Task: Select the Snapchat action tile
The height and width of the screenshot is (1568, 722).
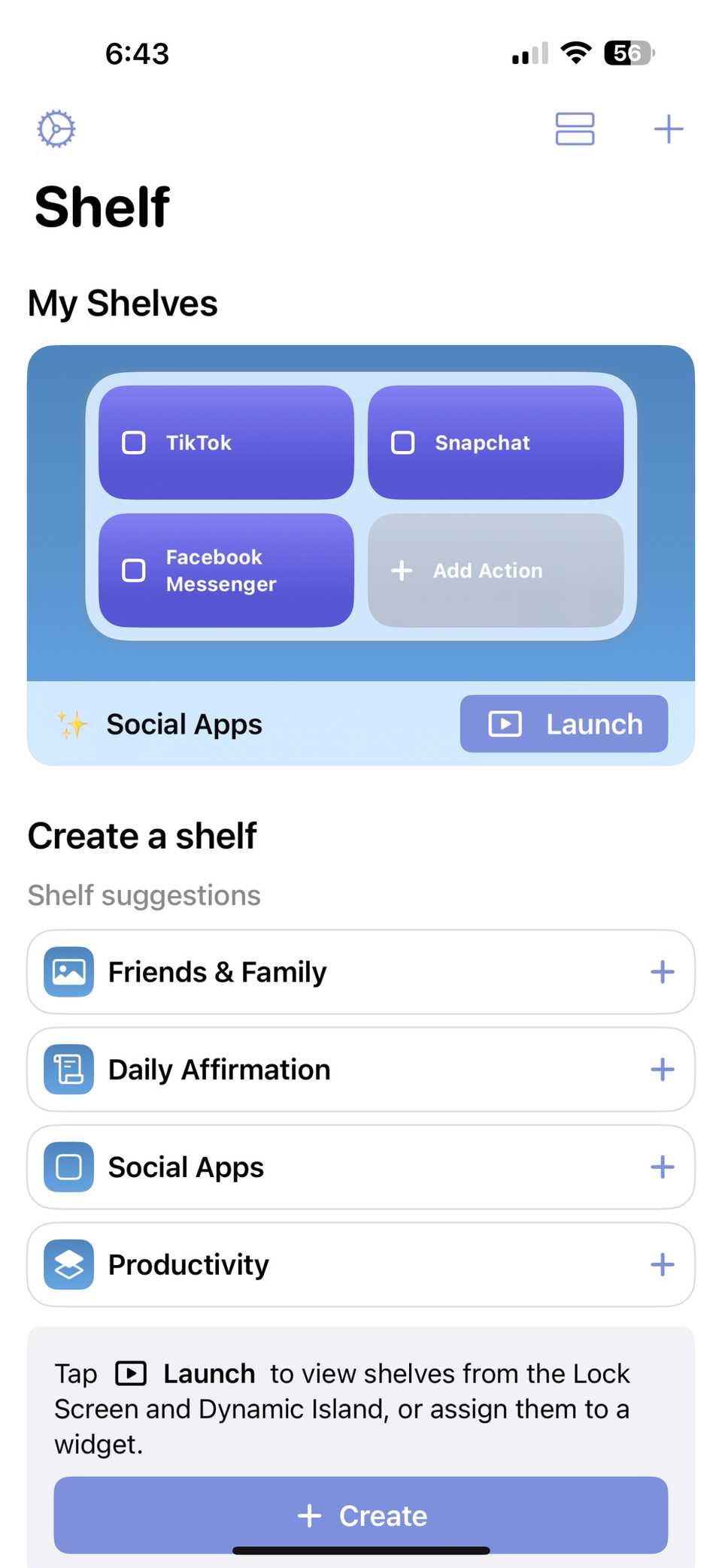Action: click(495, 443)
